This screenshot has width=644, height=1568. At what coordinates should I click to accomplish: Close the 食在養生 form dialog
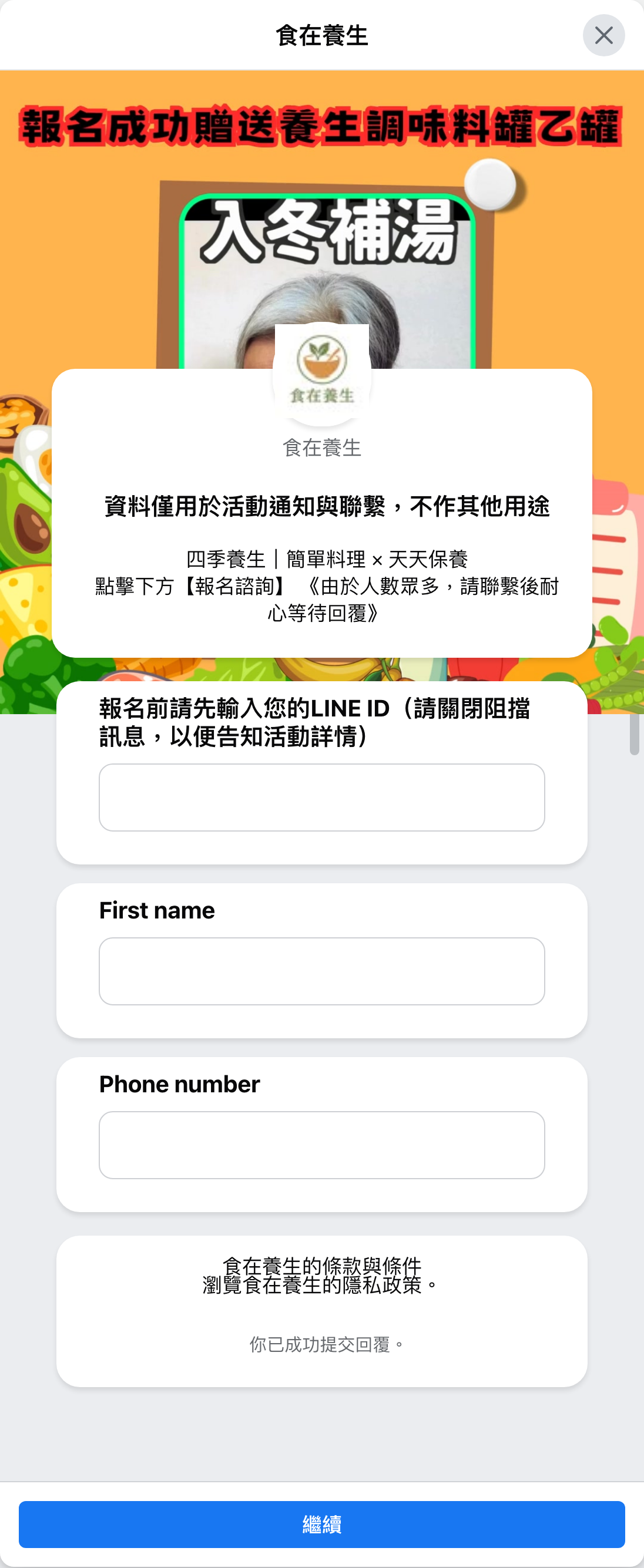[604, 35]
